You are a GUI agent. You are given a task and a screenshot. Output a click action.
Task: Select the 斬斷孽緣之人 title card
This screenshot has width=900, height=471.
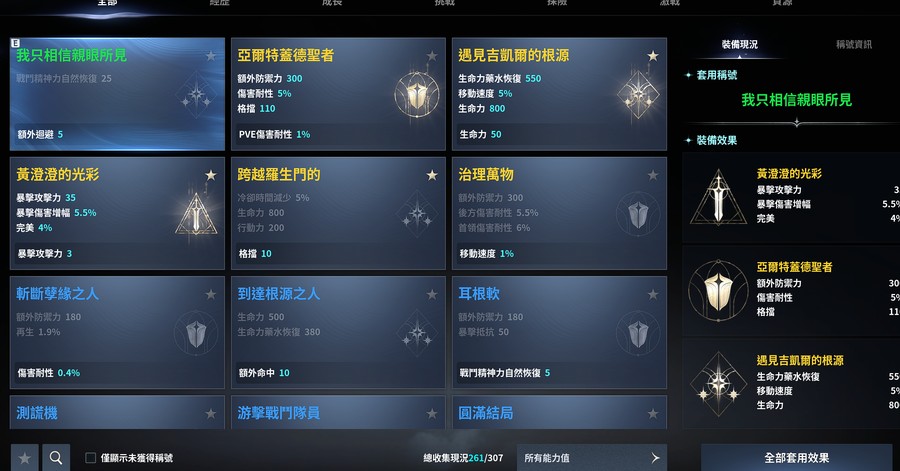point(116,332)
